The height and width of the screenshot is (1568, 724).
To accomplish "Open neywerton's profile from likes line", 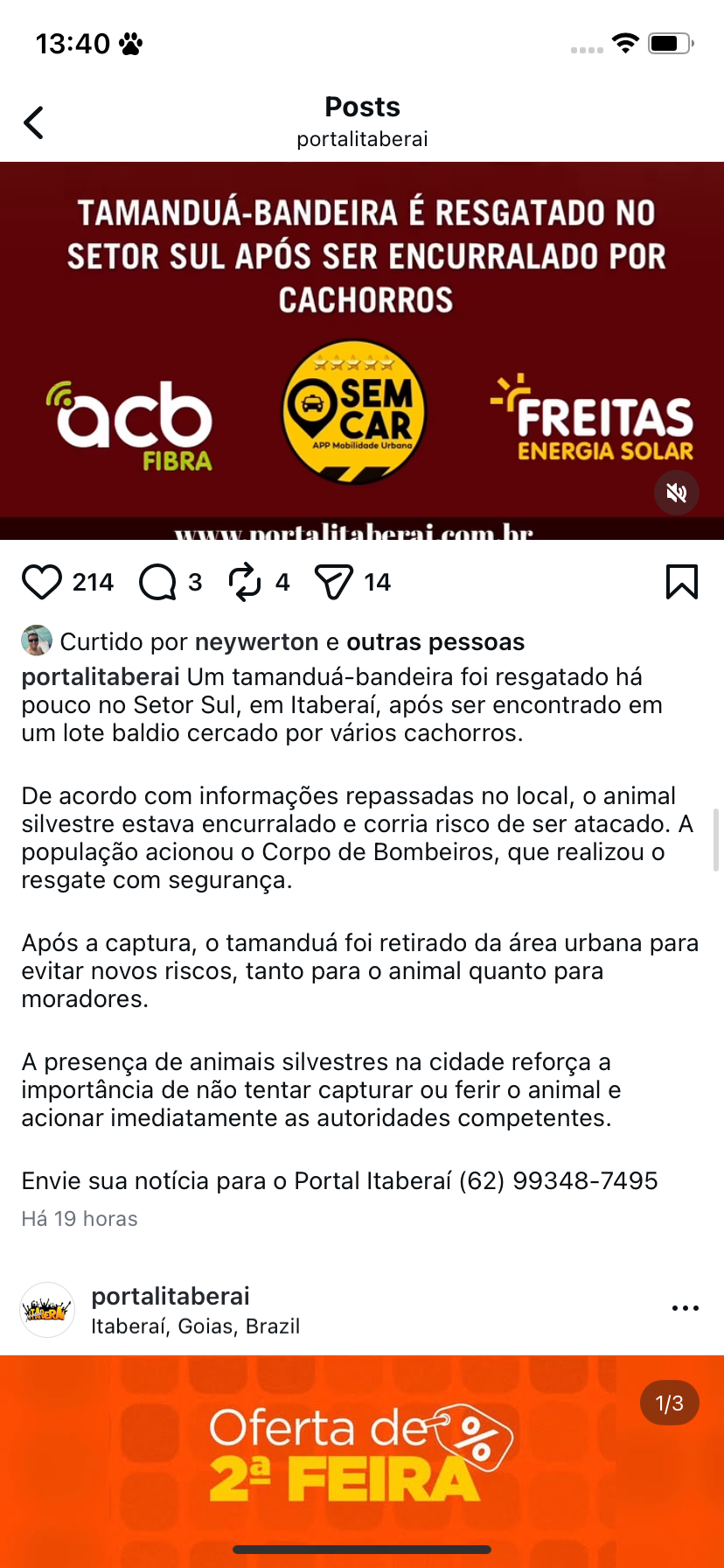I will (x=256, y=642).
